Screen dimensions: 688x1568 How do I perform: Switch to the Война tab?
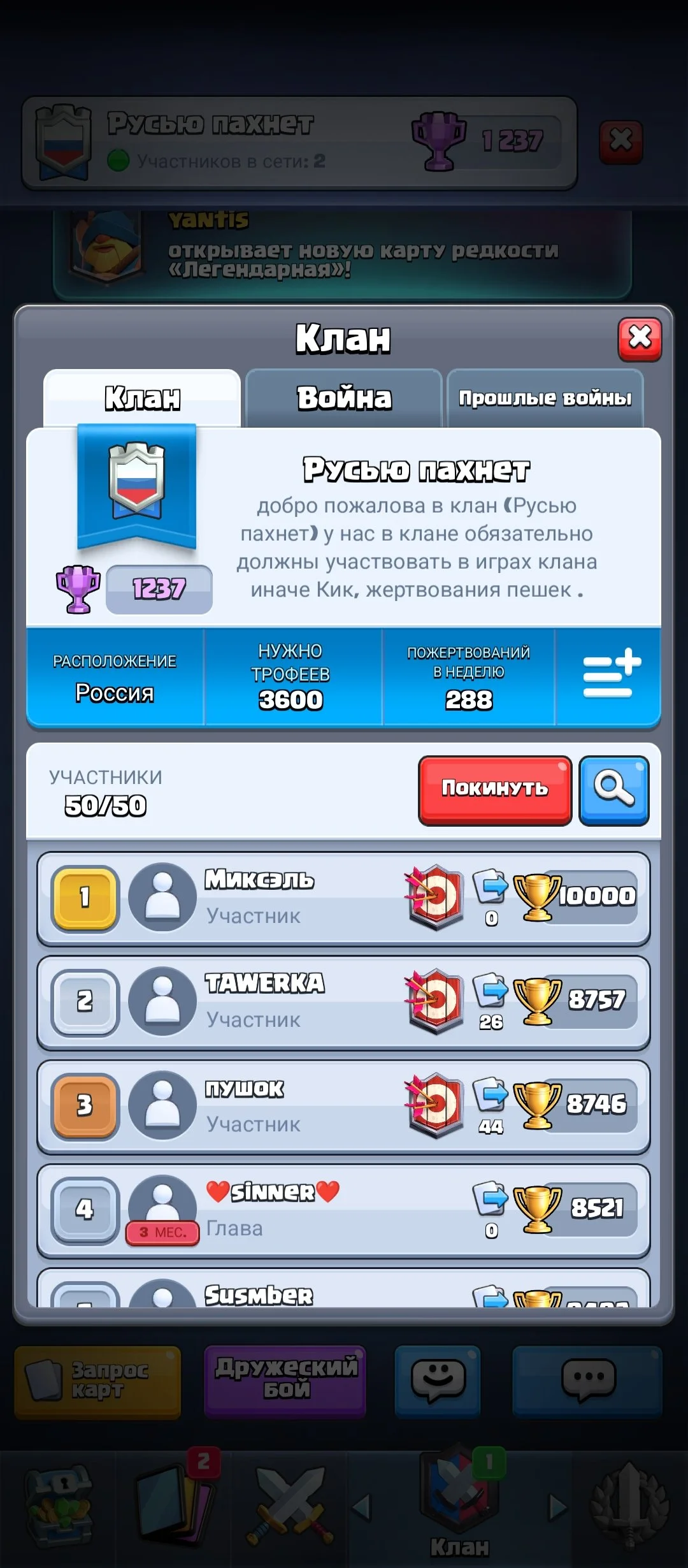tap(344, 398)
